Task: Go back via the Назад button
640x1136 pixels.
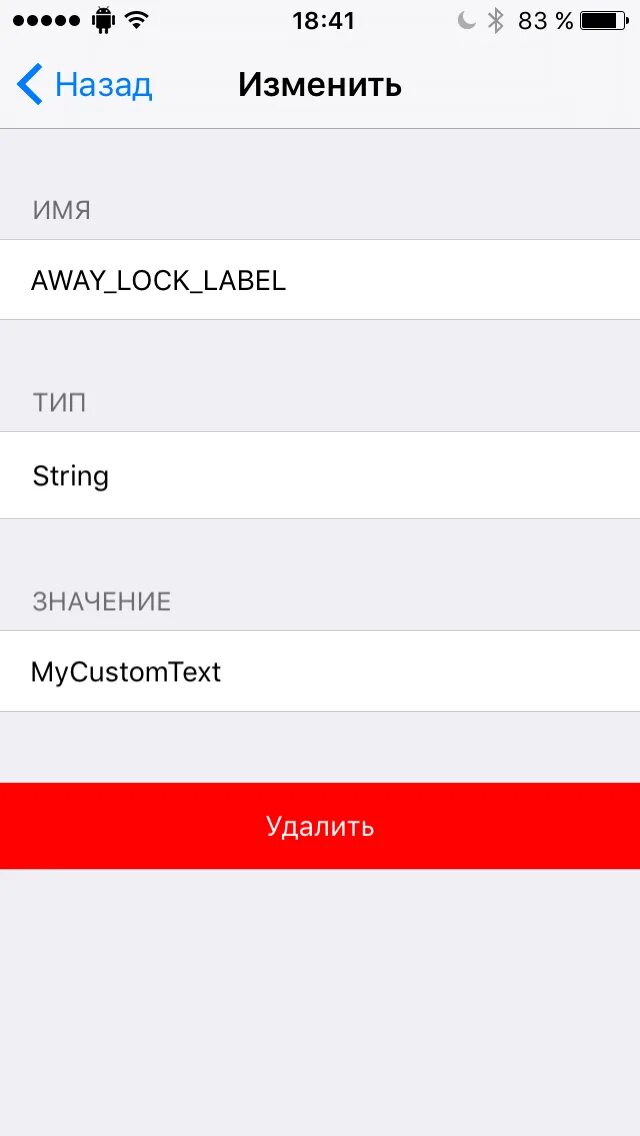Action: coord(84,85)
